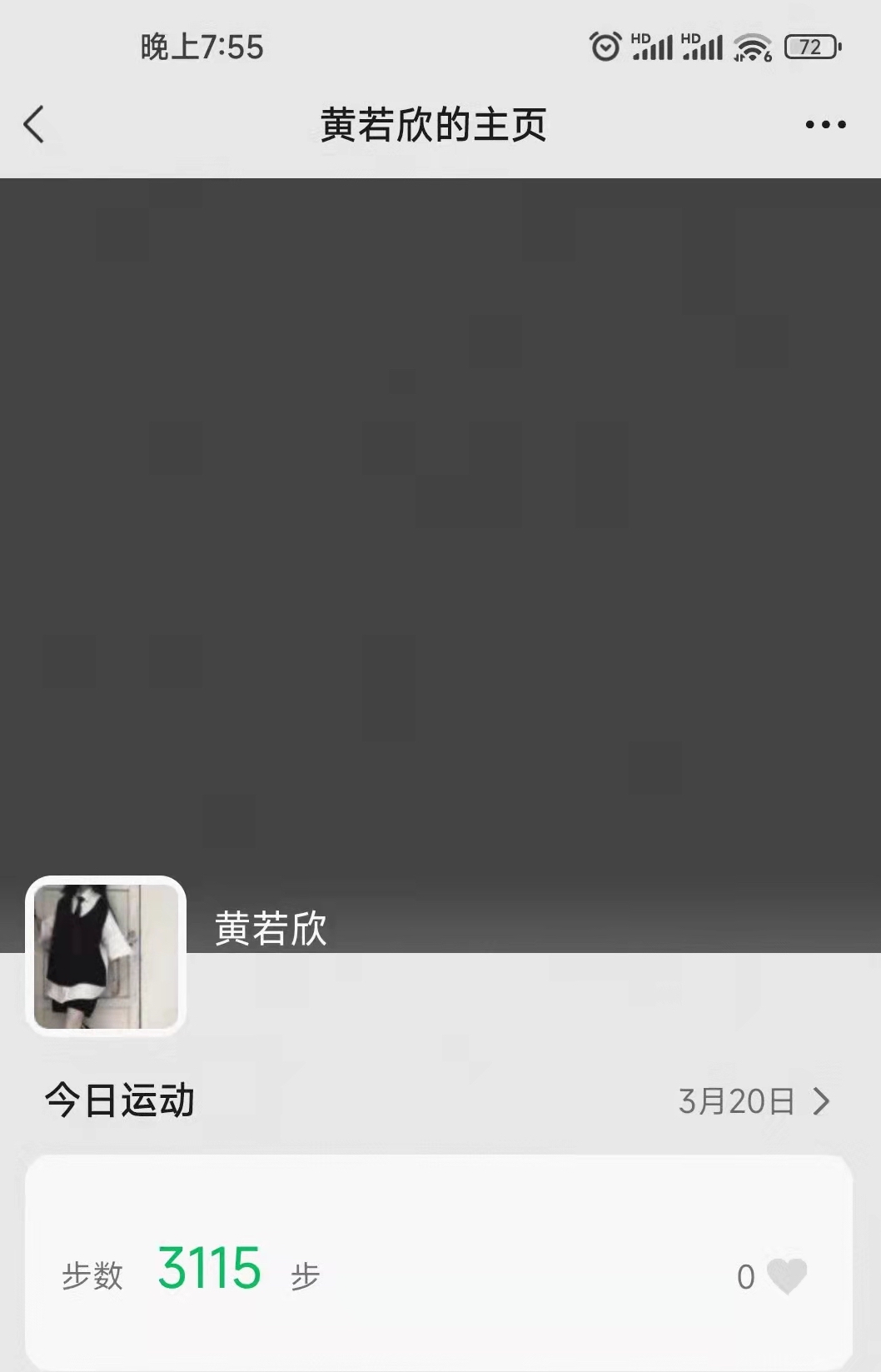Viewport: 881px width, 1372px height.
Task: Open 黄若欣's avatar photo
Action: (x=106, y=955)
